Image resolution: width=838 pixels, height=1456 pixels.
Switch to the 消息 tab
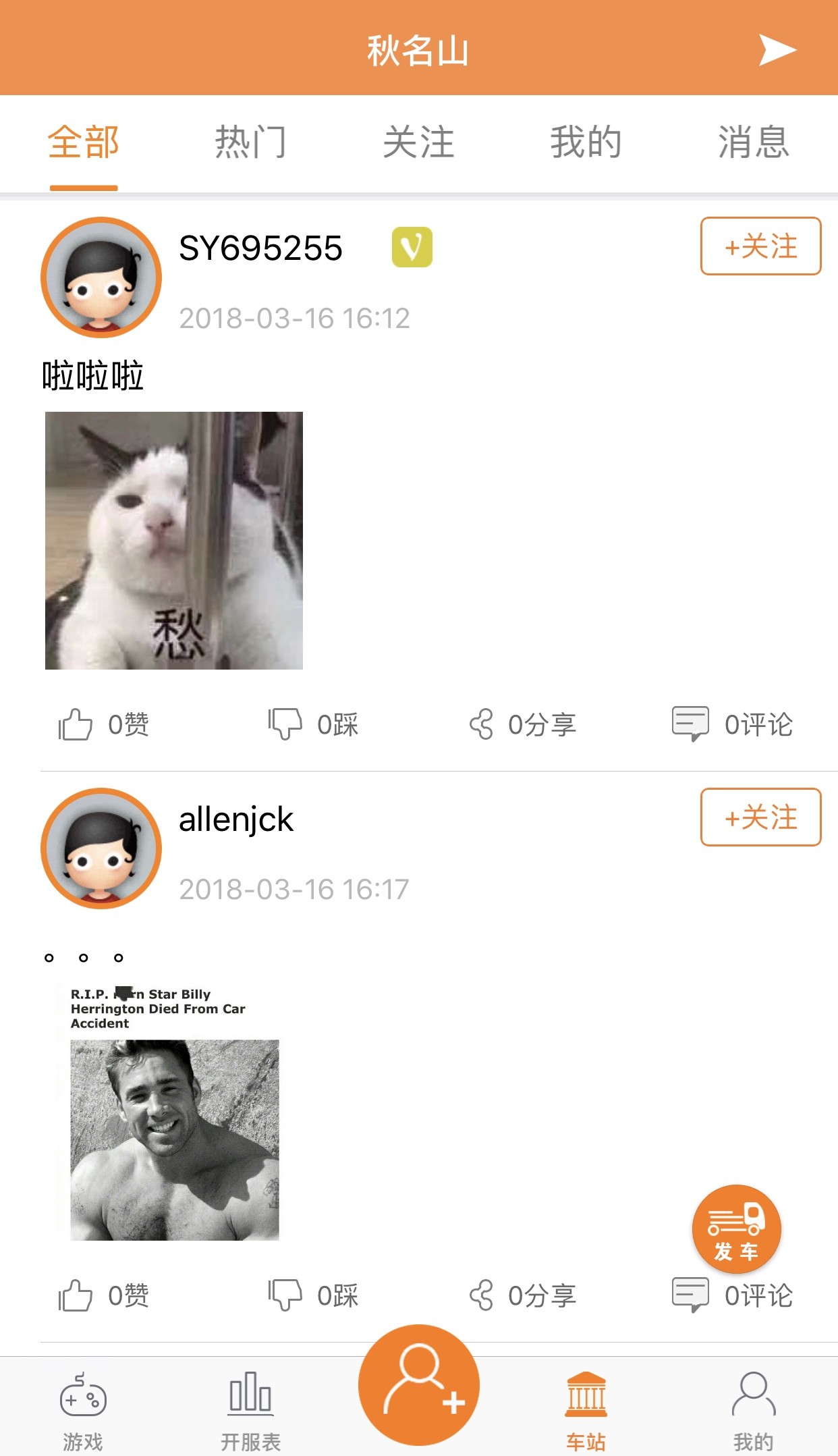coord(754,142)
